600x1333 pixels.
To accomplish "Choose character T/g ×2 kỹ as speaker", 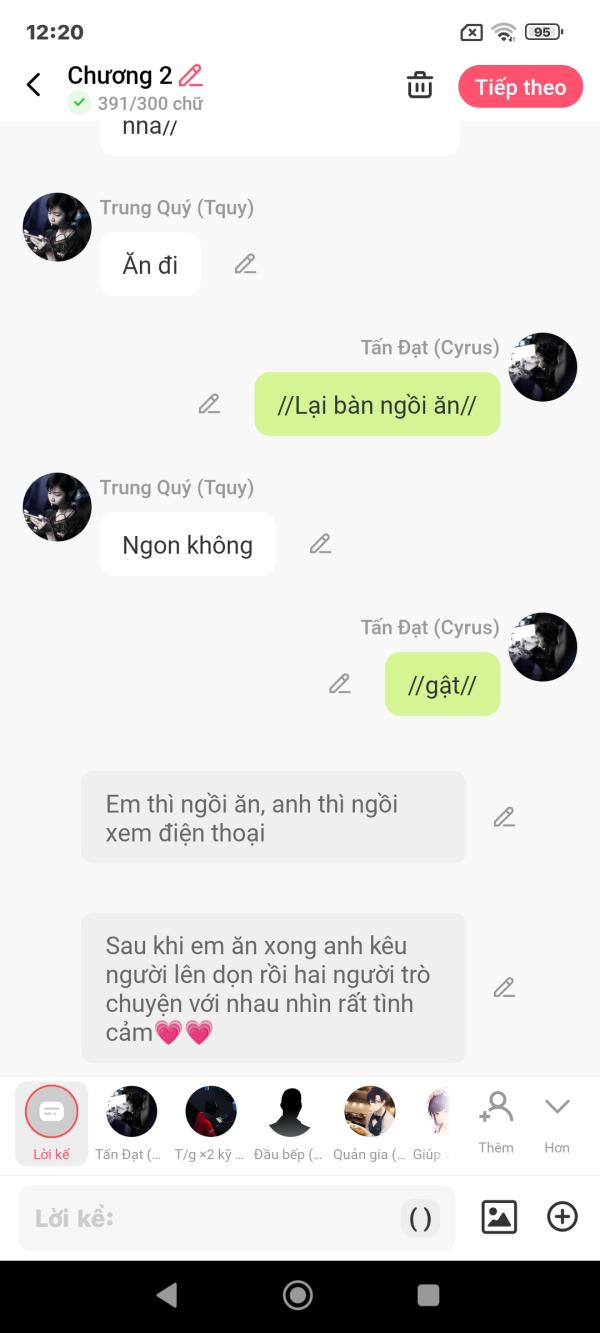I will 210,1122.
